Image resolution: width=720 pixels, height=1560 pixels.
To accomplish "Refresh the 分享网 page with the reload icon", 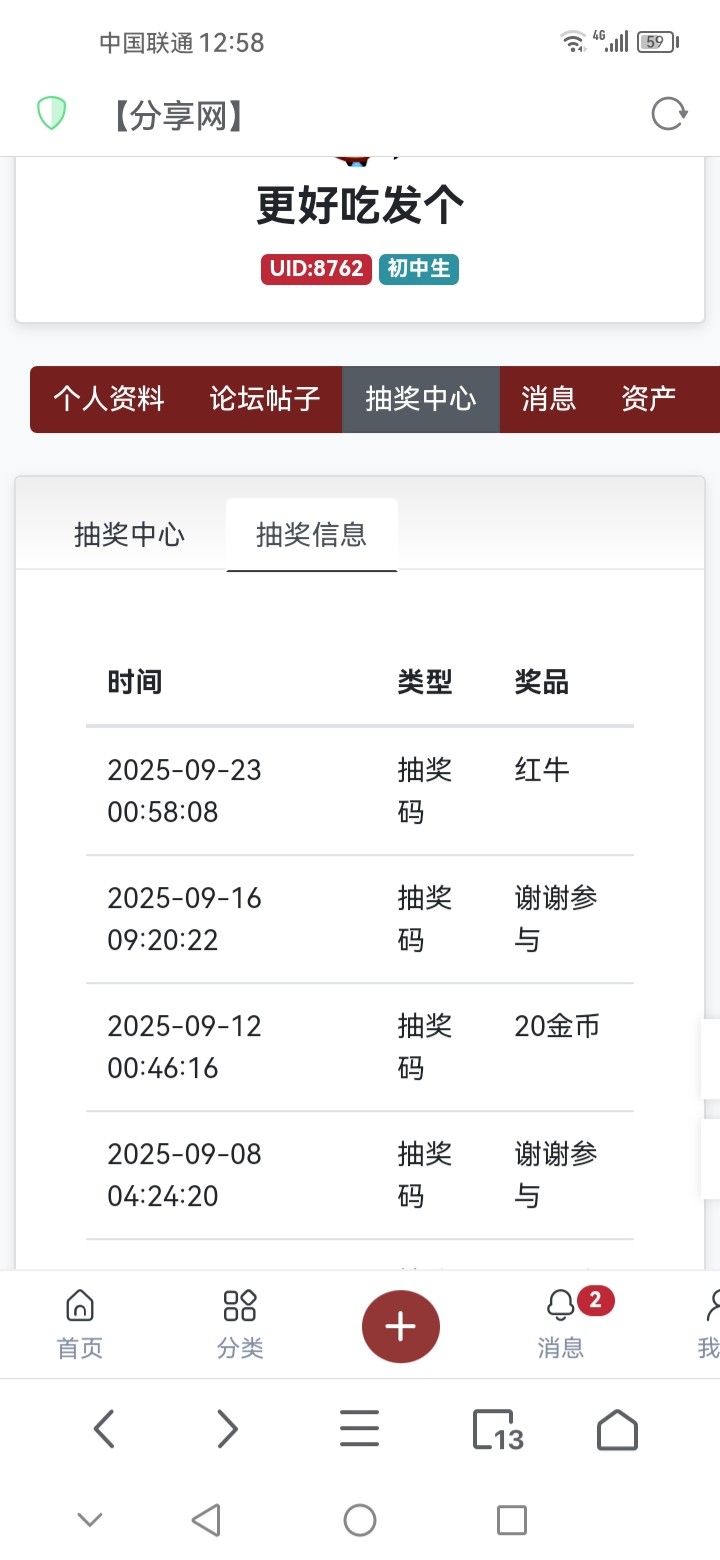I will (x=668, y=113).
